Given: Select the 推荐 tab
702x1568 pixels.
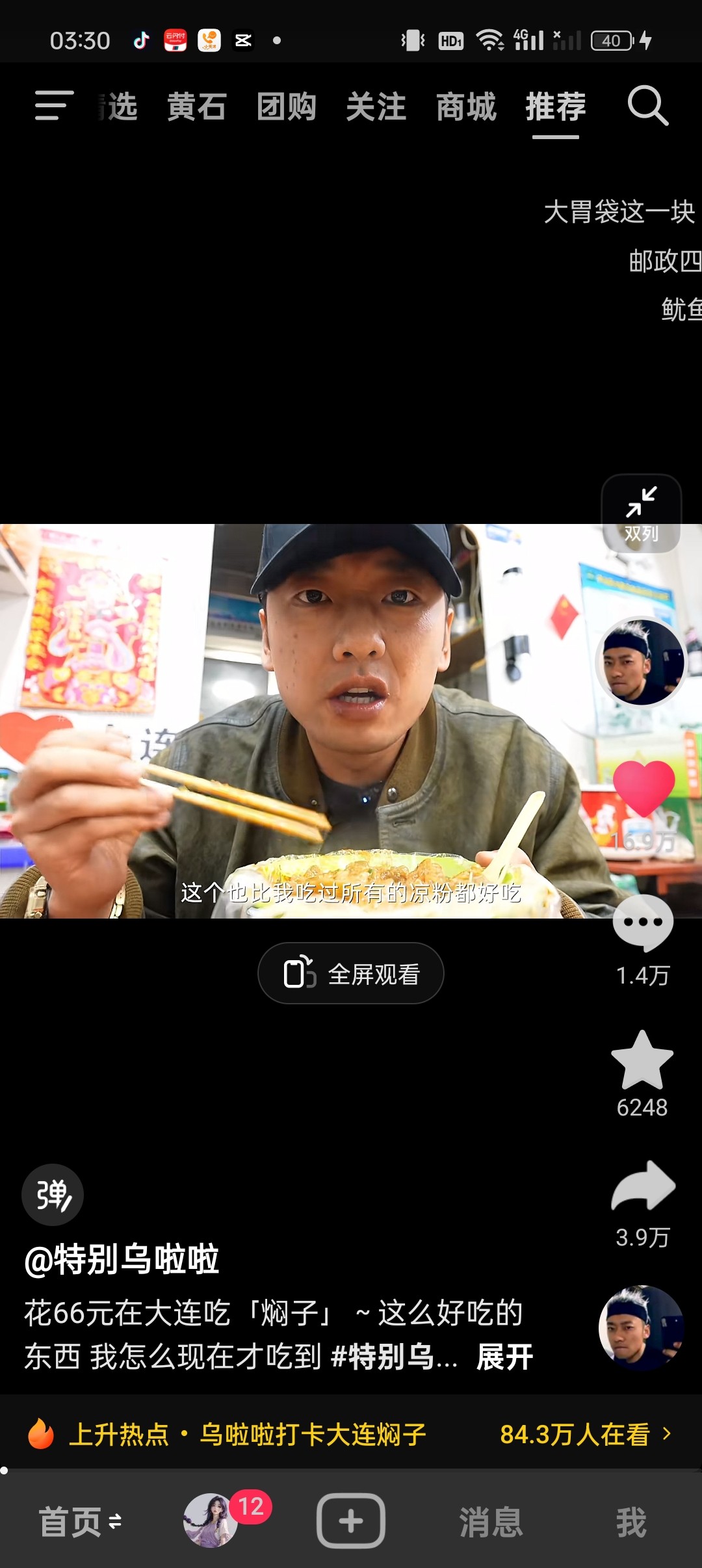Looking at the screenshot, I should coord(556,107).
